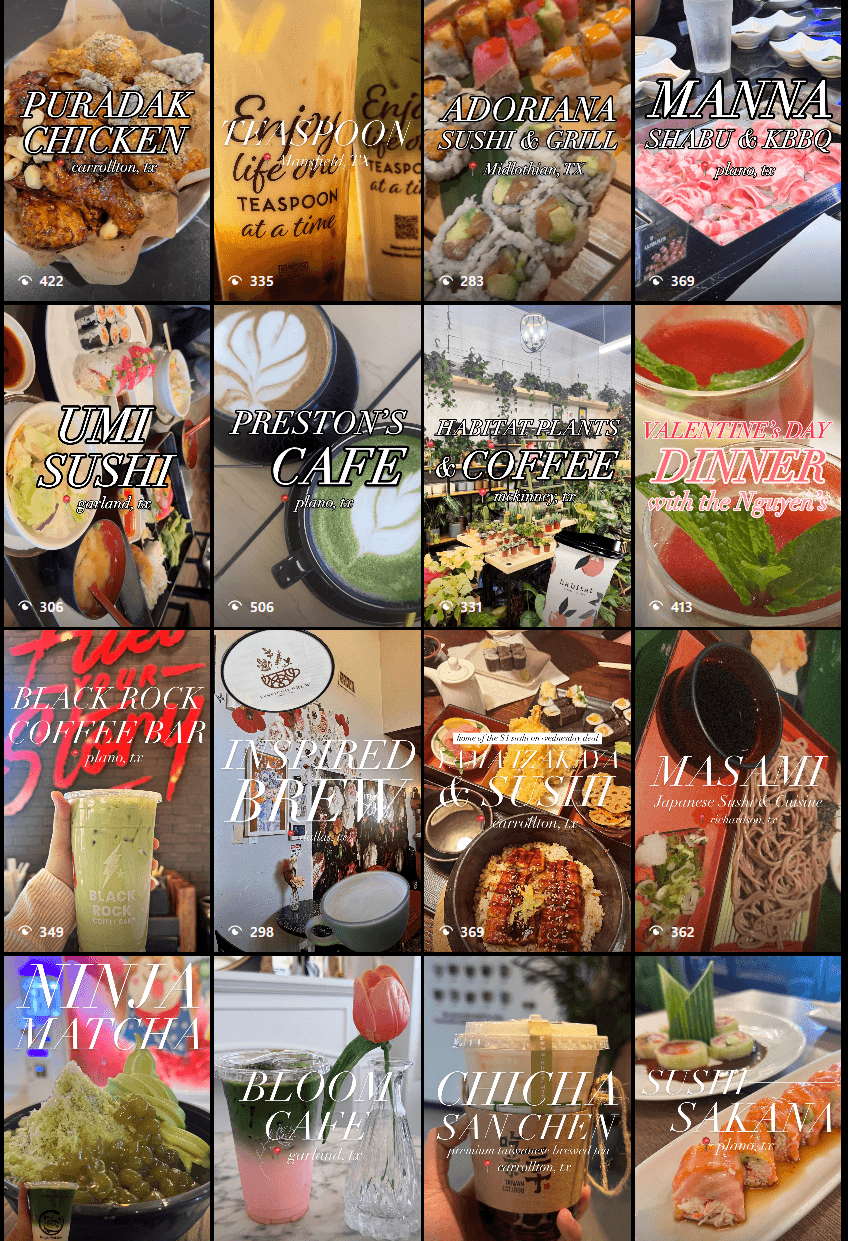Viewport: 848px width, 1241px height.
Task: Watch the Masami Japanese Sushi video
Action: click(738, 790)
